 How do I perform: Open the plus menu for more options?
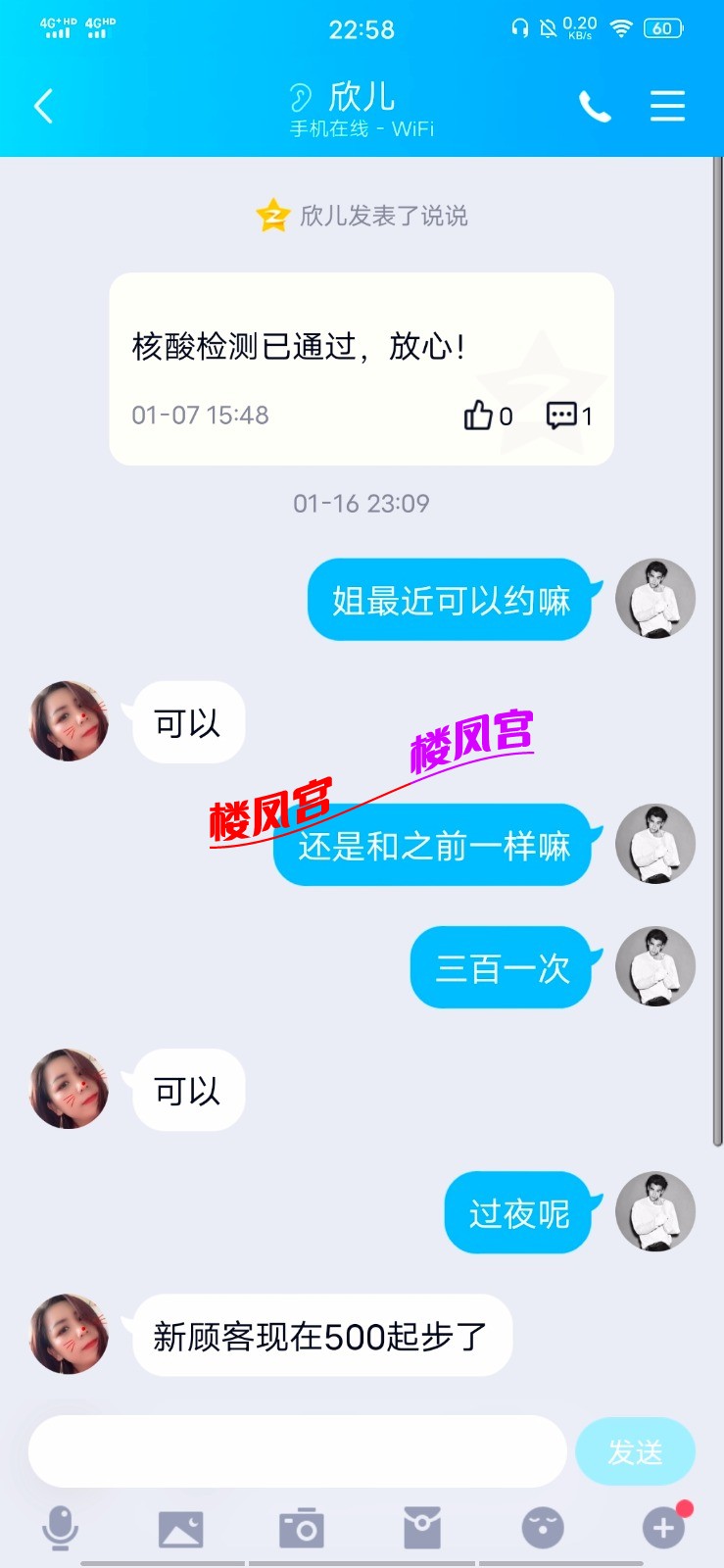pos(663,1528)
